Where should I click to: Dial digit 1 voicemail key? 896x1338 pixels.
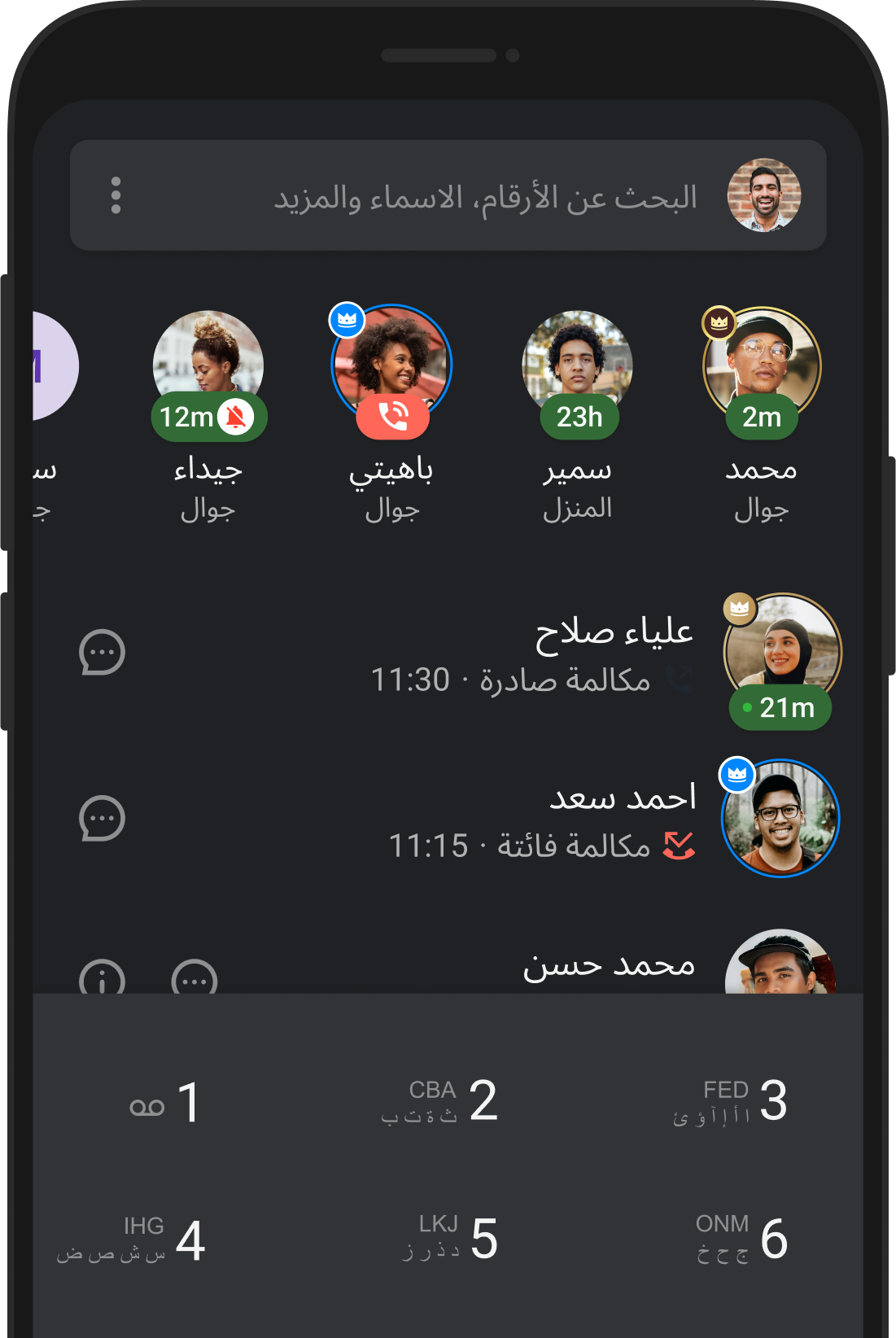tap(167, 1103)
